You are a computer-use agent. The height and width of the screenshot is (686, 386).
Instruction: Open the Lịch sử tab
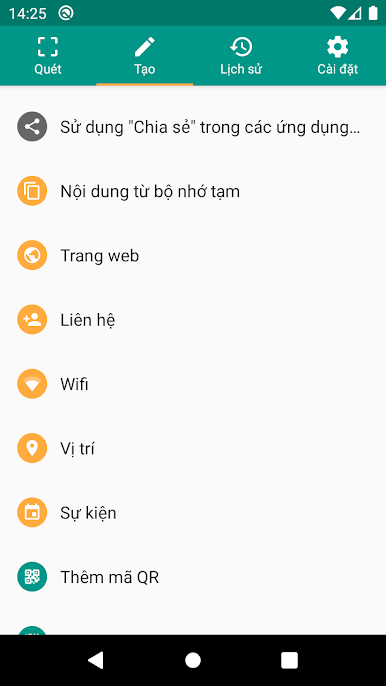point(241,56)
